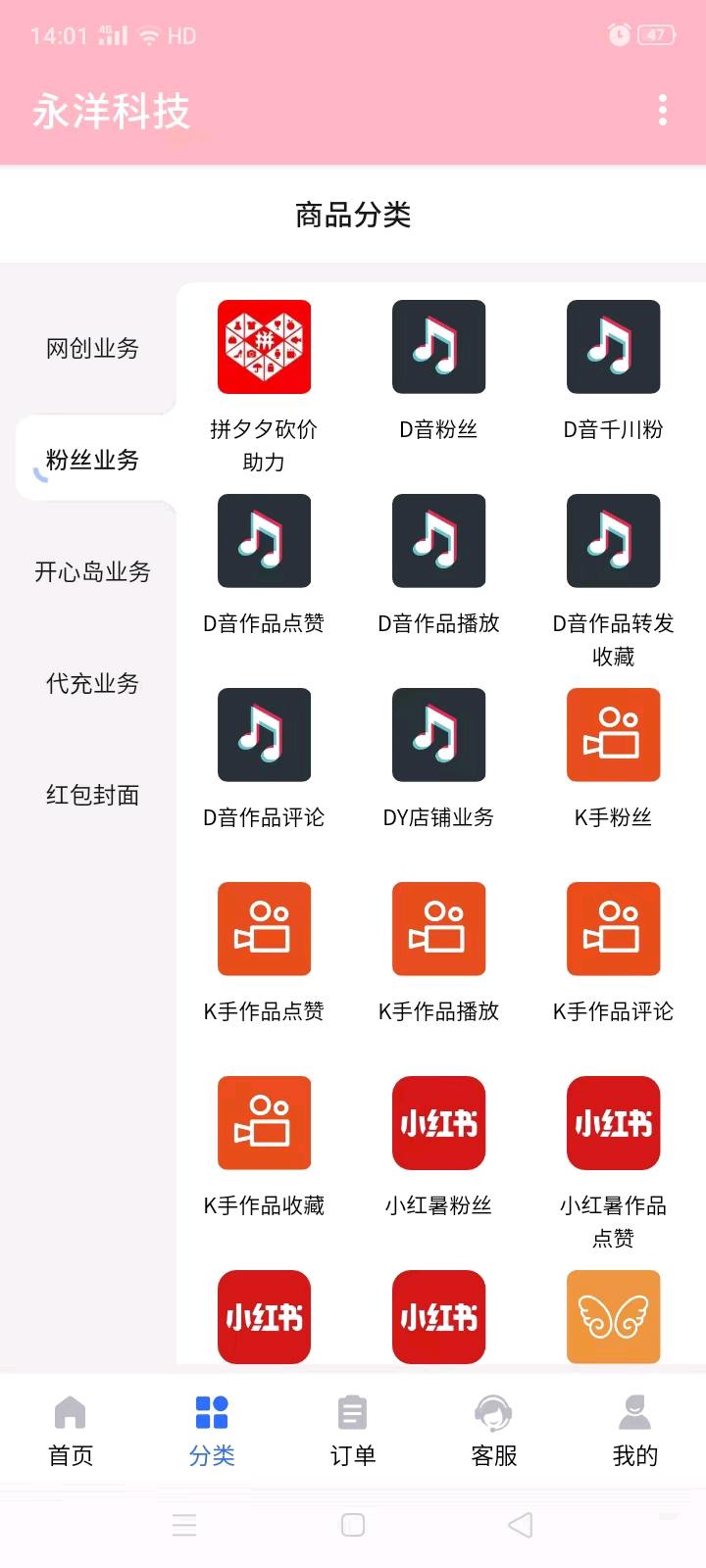Open the 客服 support tab
The image size is (706, 1568).
tap(493, 1431)
